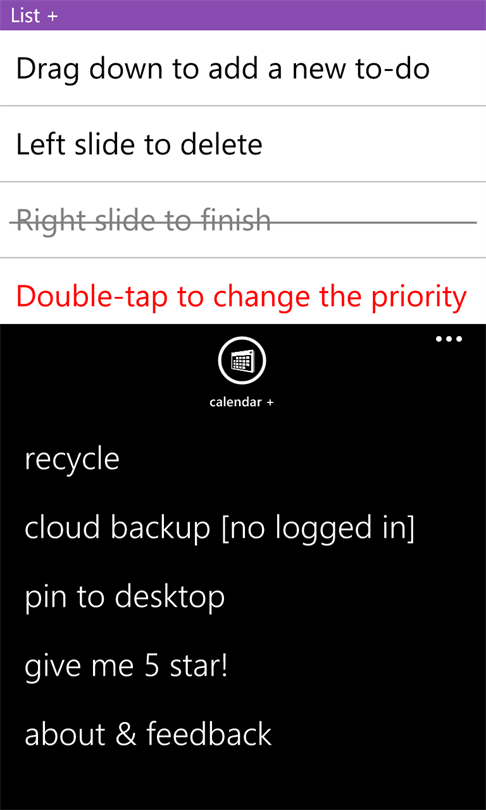Tap the finished 'Right slide to finish' item
The image size is (486, 810).
click(243, 220)
